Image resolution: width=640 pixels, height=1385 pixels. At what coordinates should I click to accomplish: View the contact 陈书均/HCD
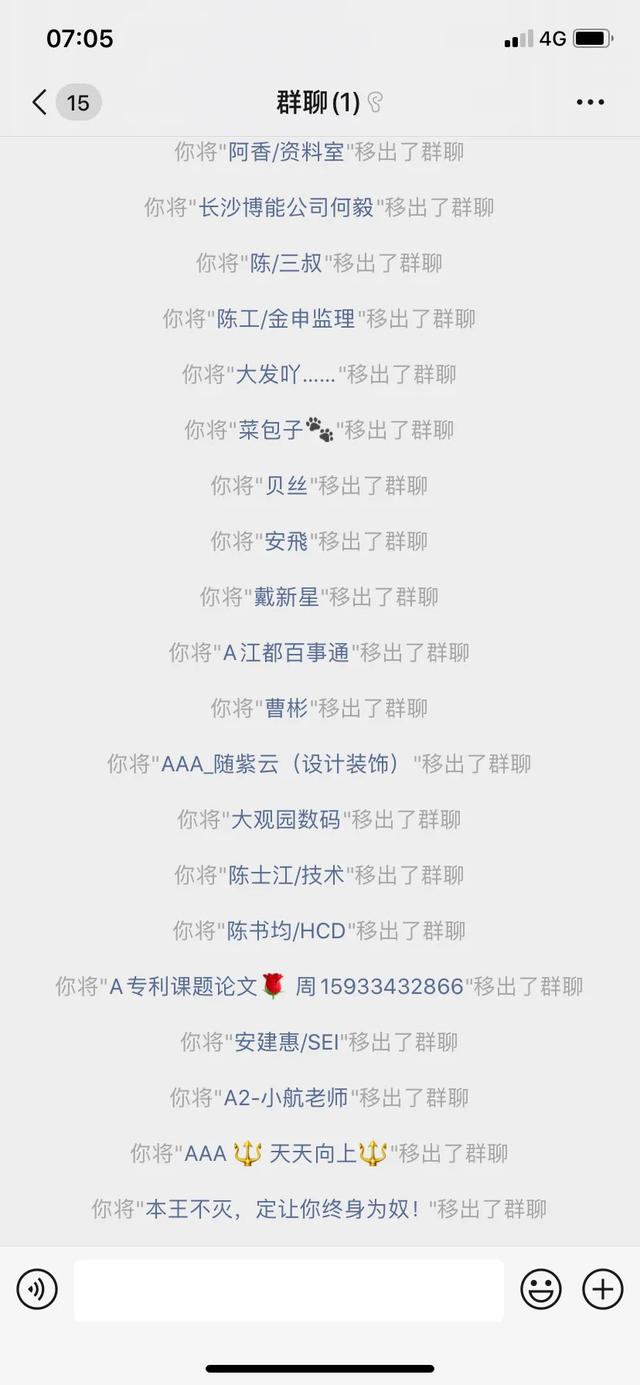coord(286,931)
